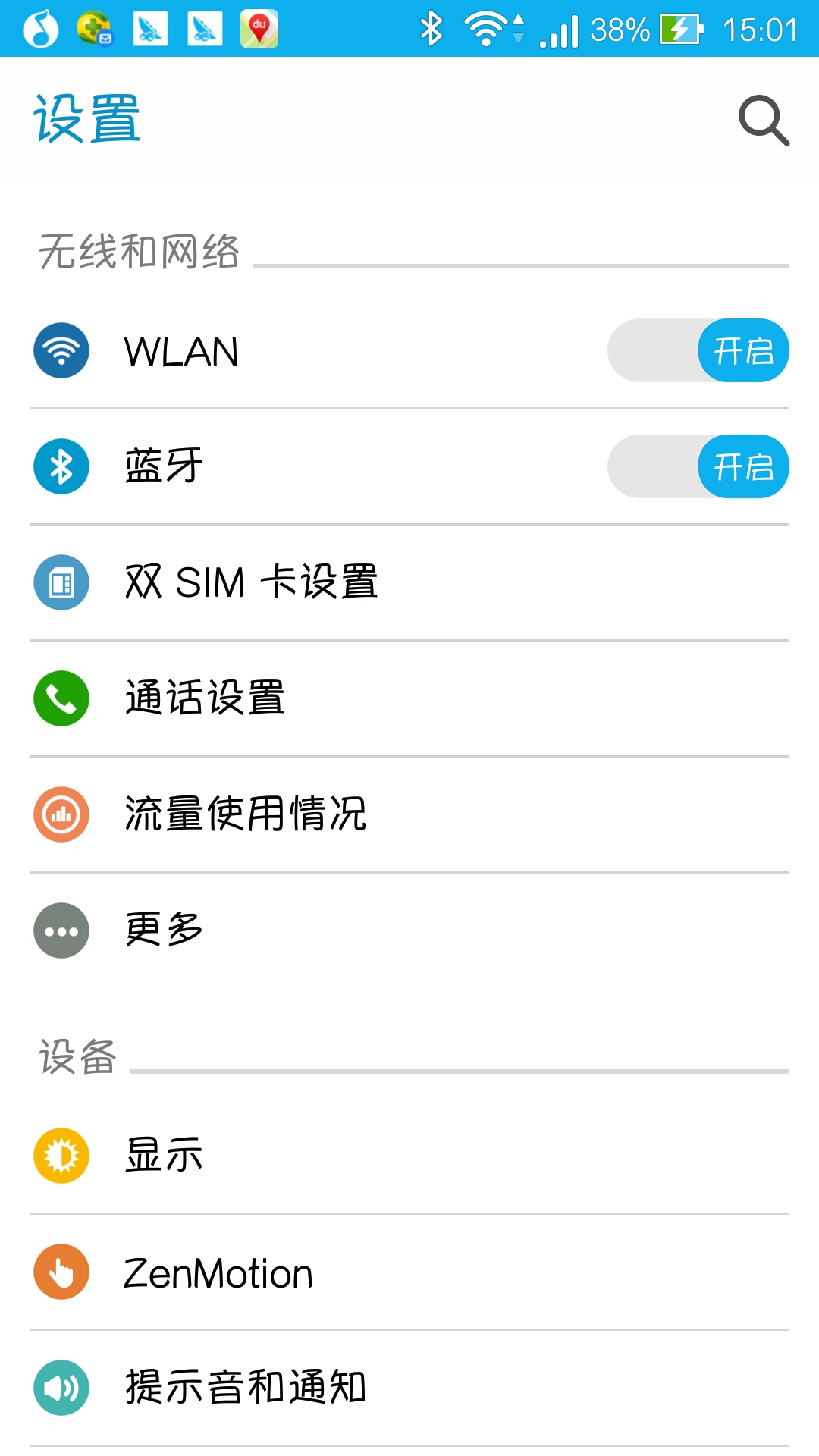The height and width of the screenshot is (1456, 819).
Task: Open the search icon in Settings
Action: click(764, 120)
